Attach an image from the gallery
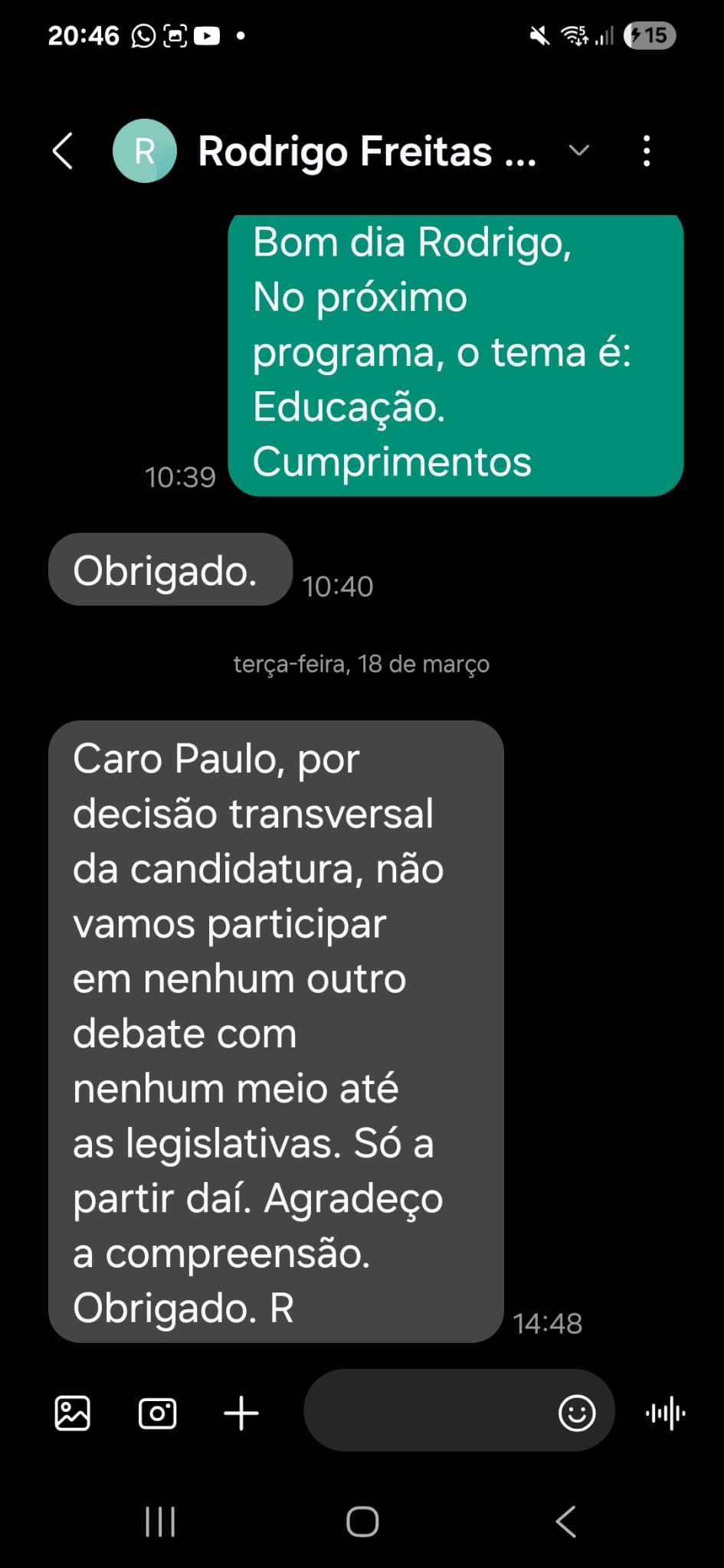The width and height of the screenshot is (724, 1568). [x=73, y=1413]
